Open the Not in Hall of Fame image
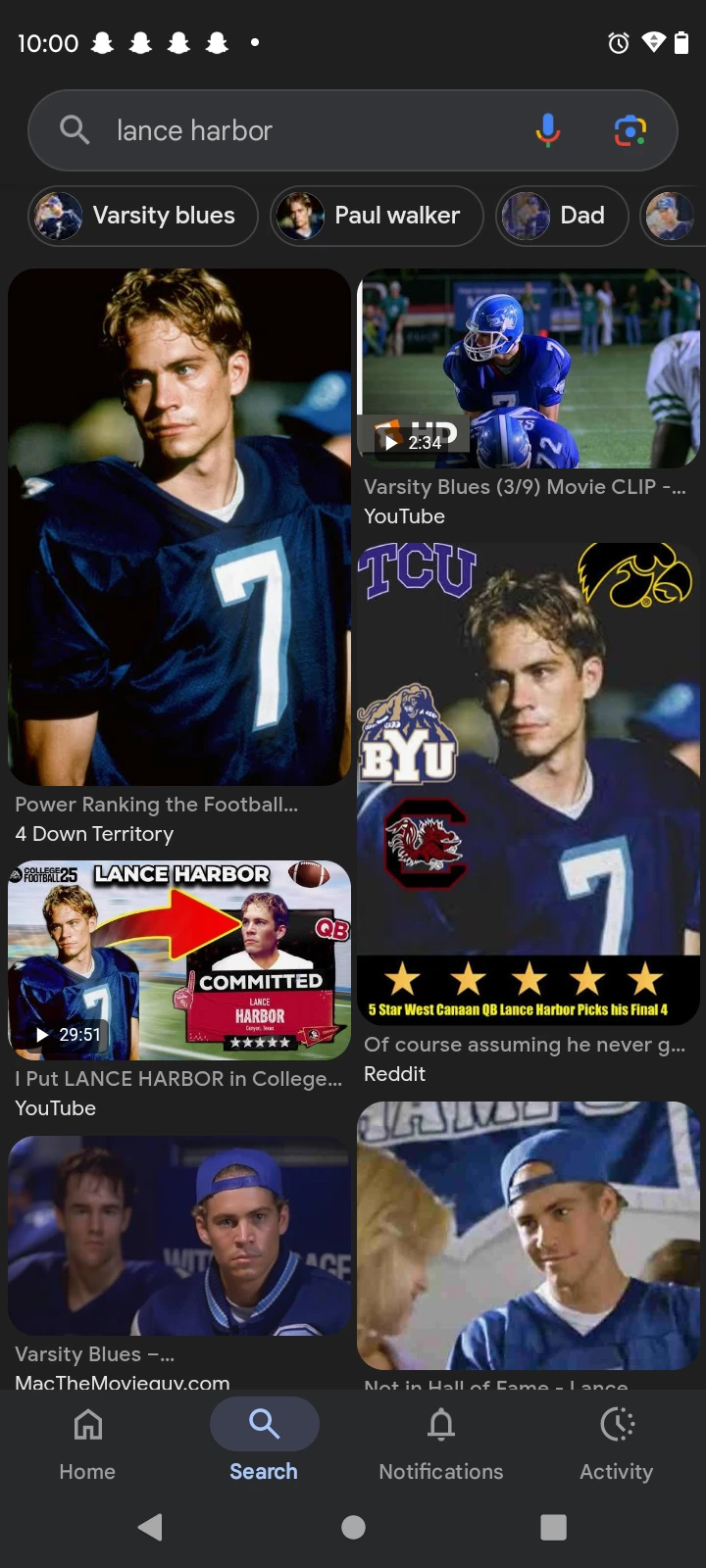The image size is (706, 1568). tap(529, 1235)
